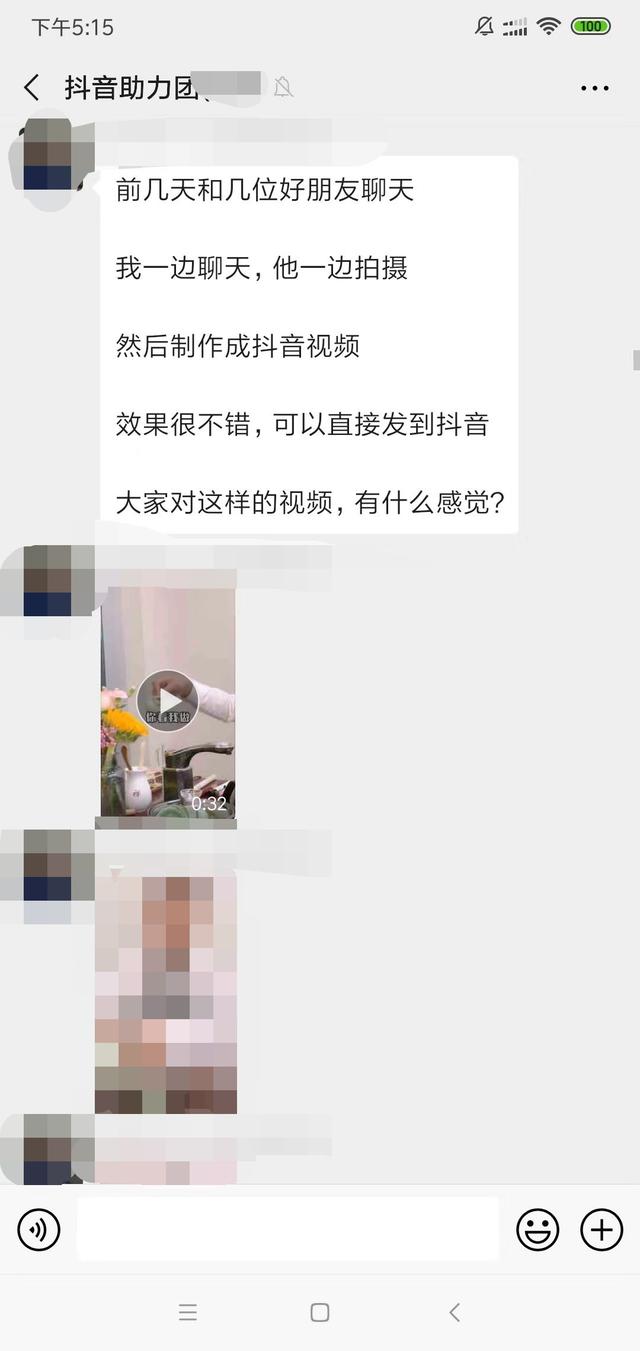640x1351 pixels.
Task: Open the plus attachments menu
Action: pyautogui.click(x=602, y=1230)
